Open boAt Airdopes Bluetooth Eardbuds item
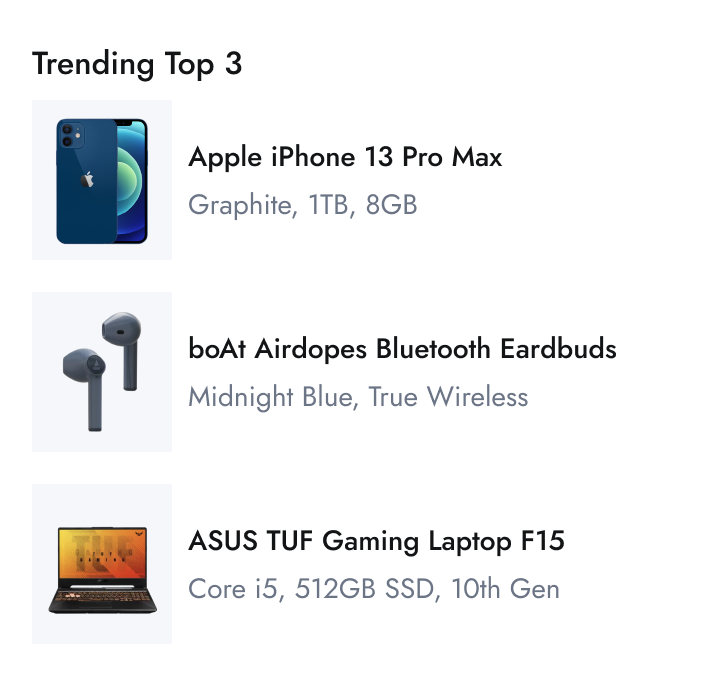 tap(402, 350)
